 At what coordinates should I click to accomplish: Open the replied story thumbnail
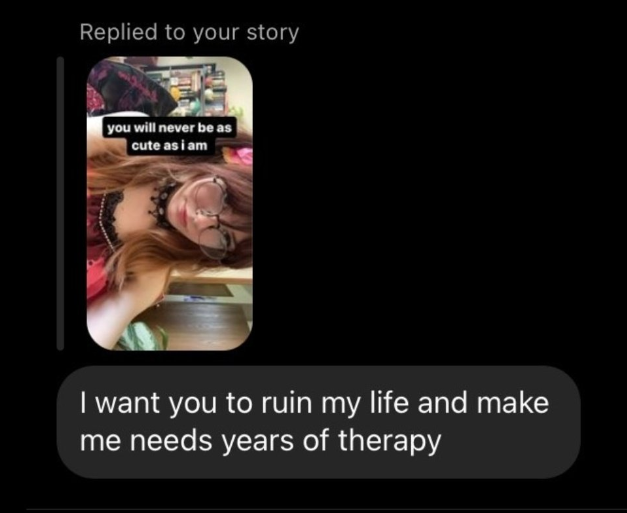pyautogui.click(x=169, y=205)
